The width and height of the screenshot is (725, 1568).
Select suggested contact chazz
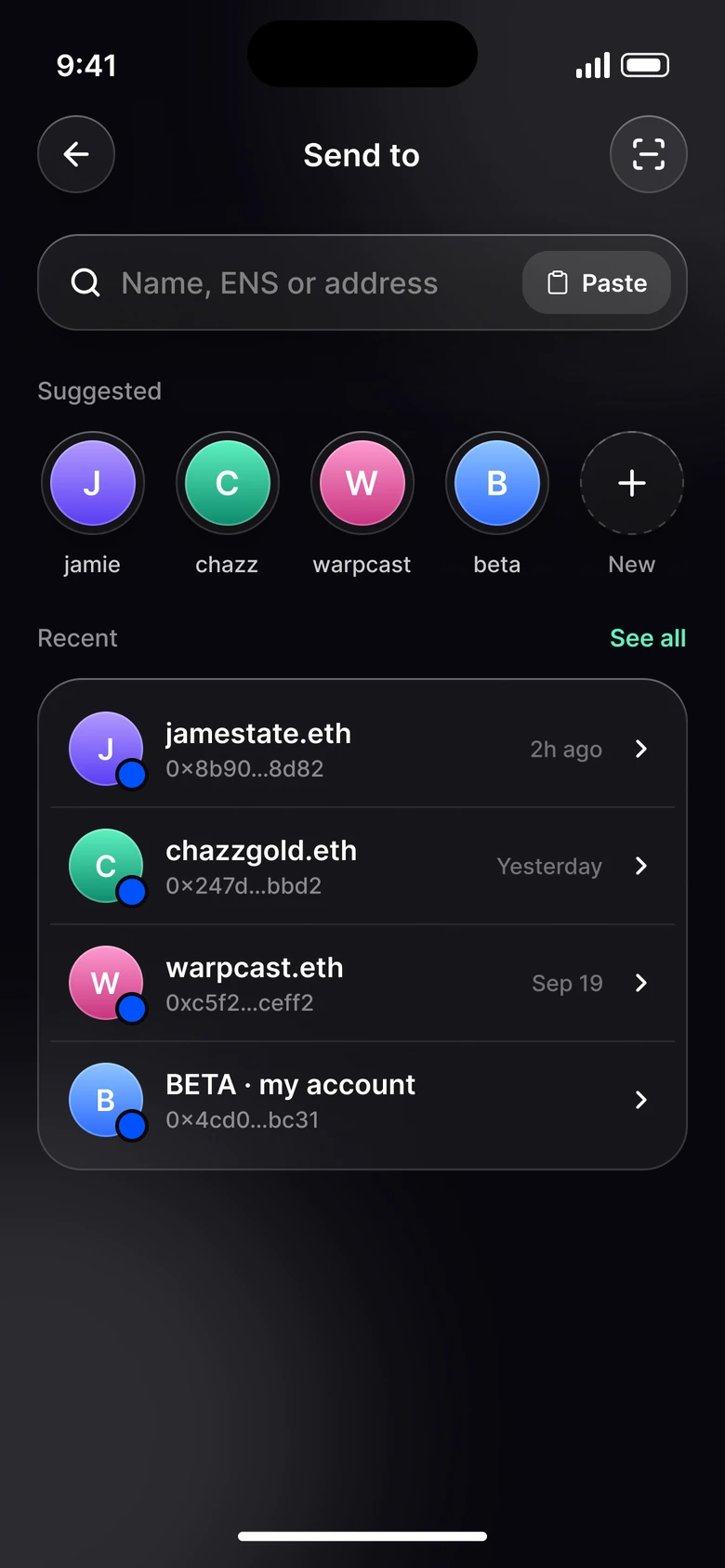pyautogui.click(x=227, y=503)
